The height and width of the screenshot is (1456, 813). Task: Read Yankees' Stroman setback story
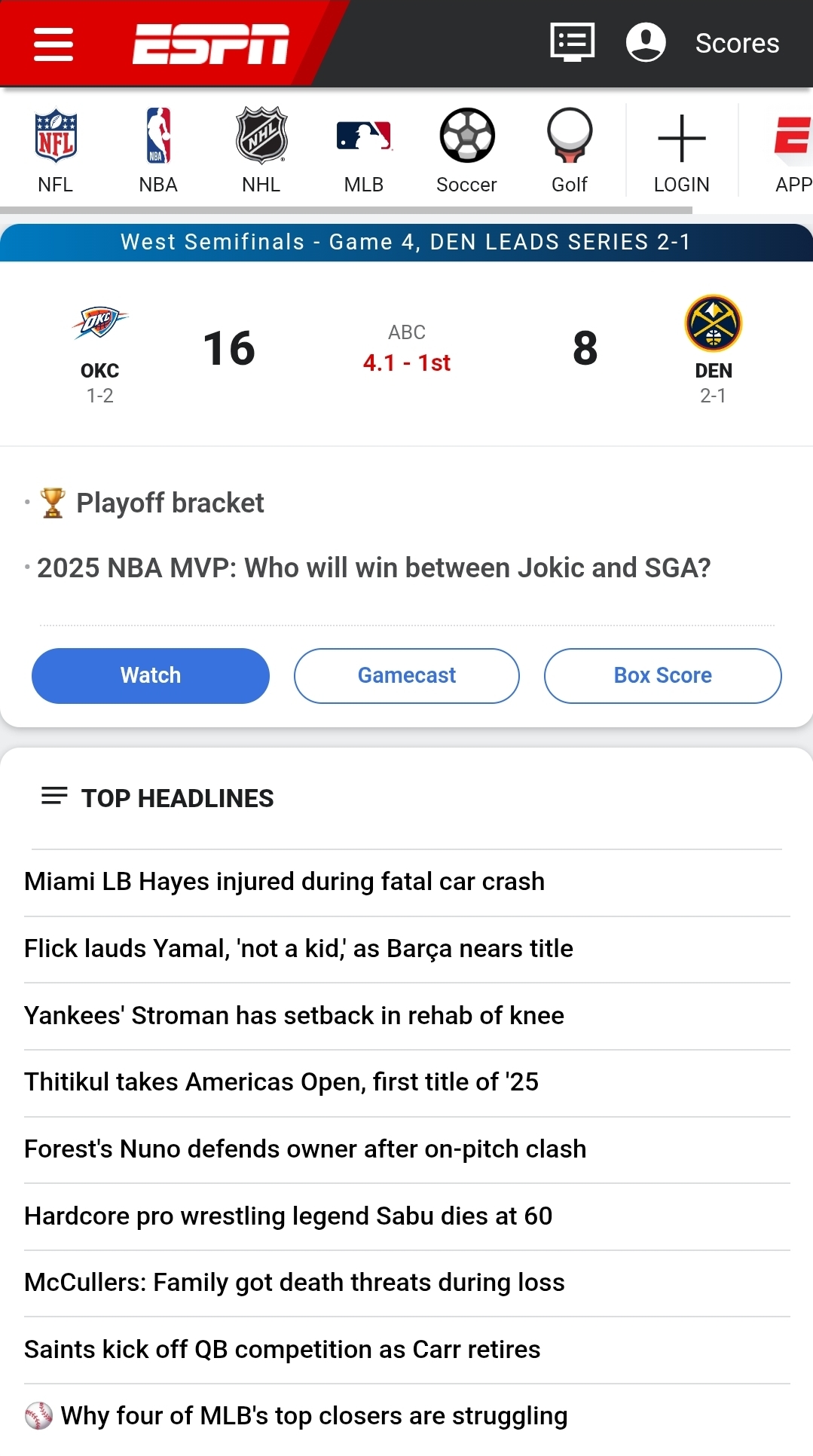[x=294, y=1015]
